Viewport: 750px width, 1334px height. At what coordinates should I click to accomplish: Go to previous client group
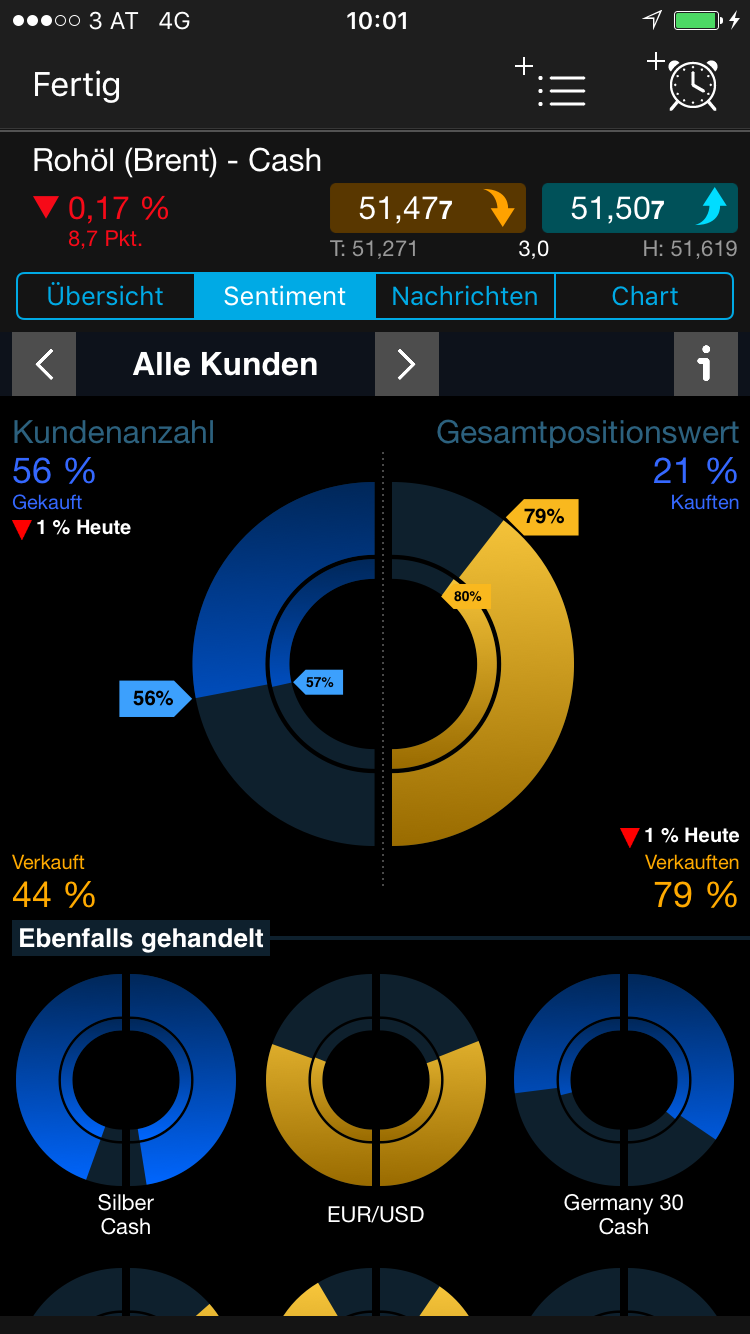point(44,364)
